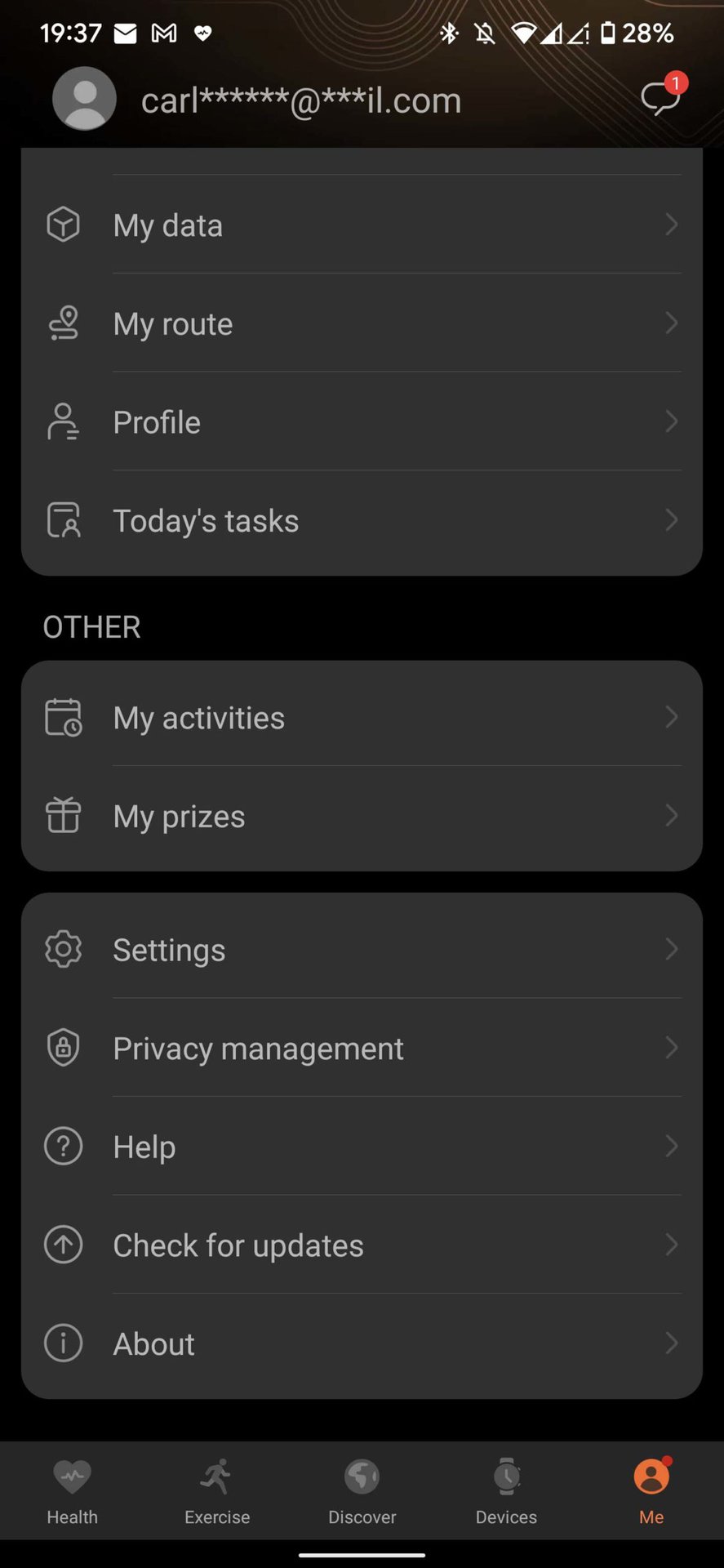Open My data
724x1568 pixels.
pyautogui.click(x=362, y=225)
